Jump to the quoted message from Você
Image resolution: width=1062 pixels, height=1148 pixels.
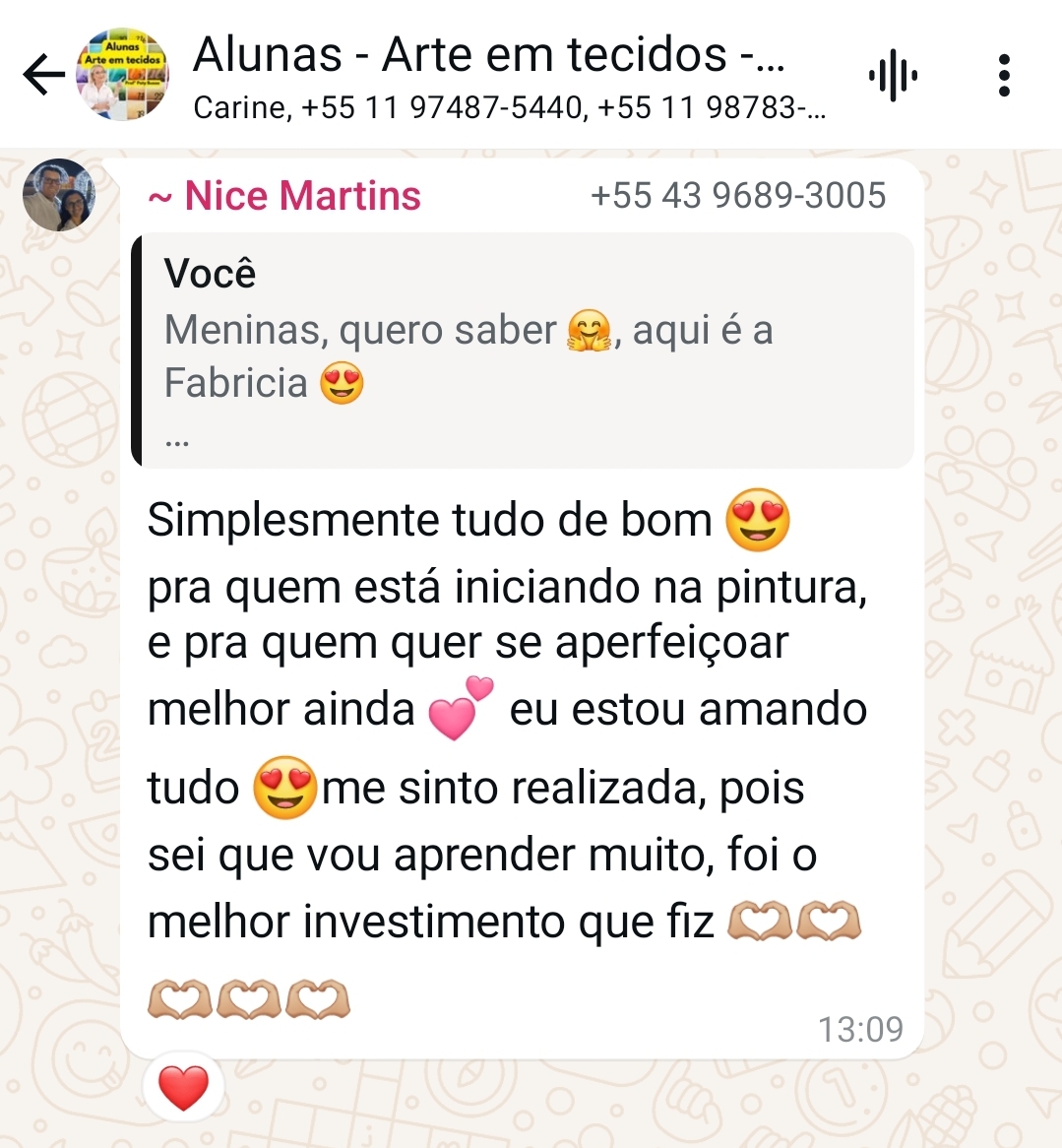(x=522, y=351)
